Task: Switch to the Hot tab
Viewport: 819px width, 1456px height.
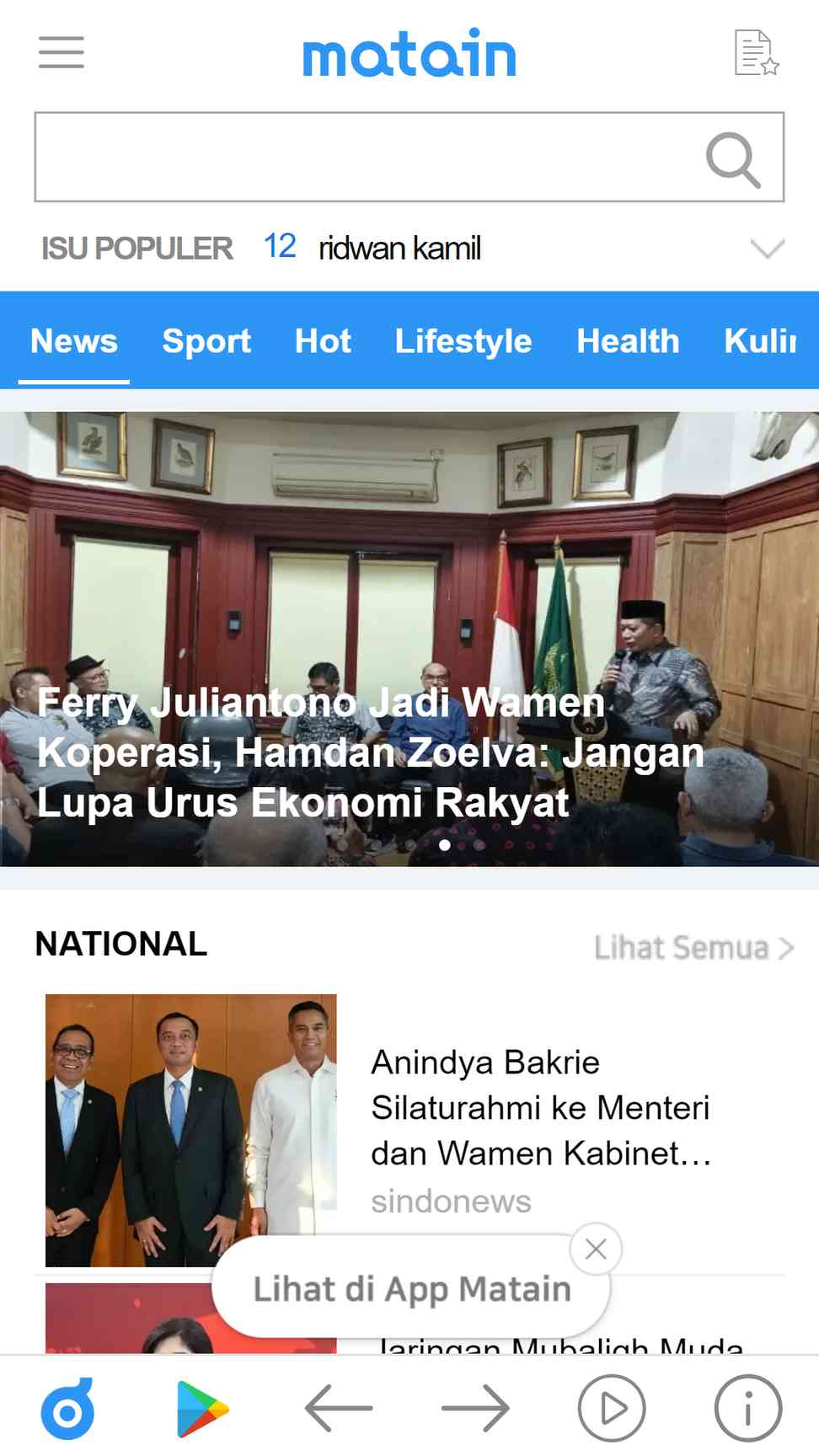Action: (323, 341)
